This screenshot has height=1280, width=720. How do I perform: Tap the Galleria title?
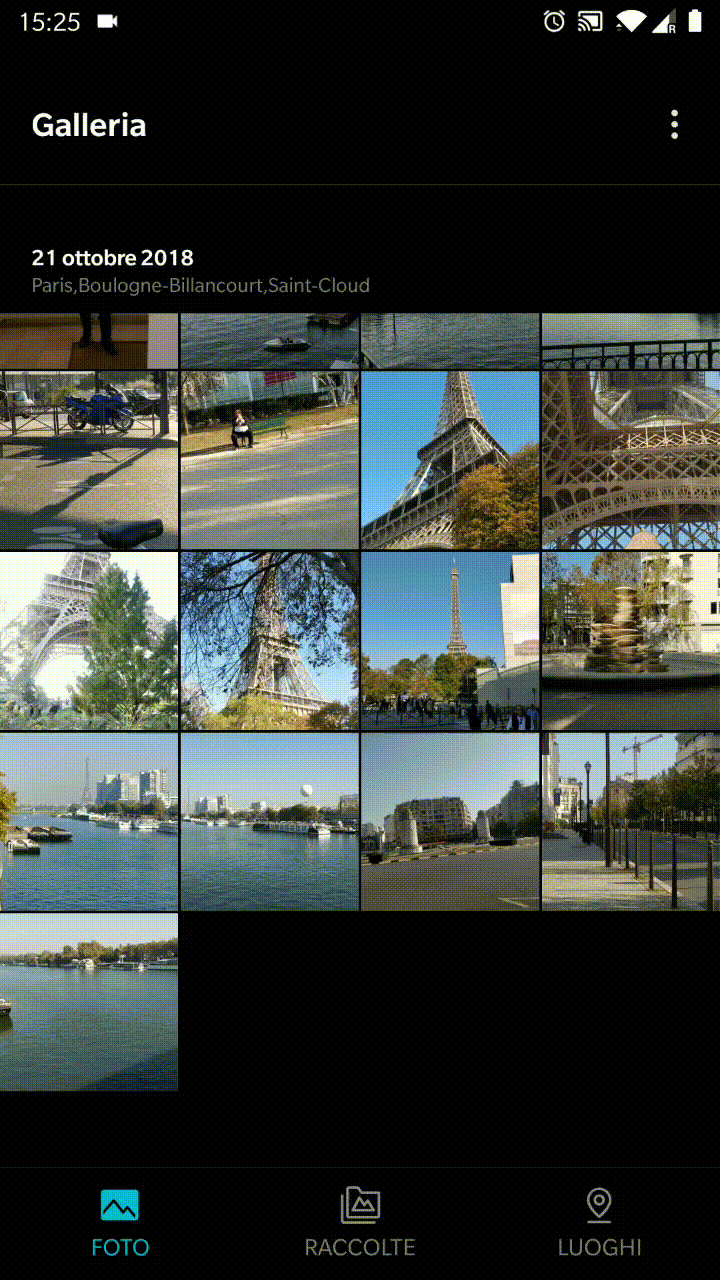[88, 125]
